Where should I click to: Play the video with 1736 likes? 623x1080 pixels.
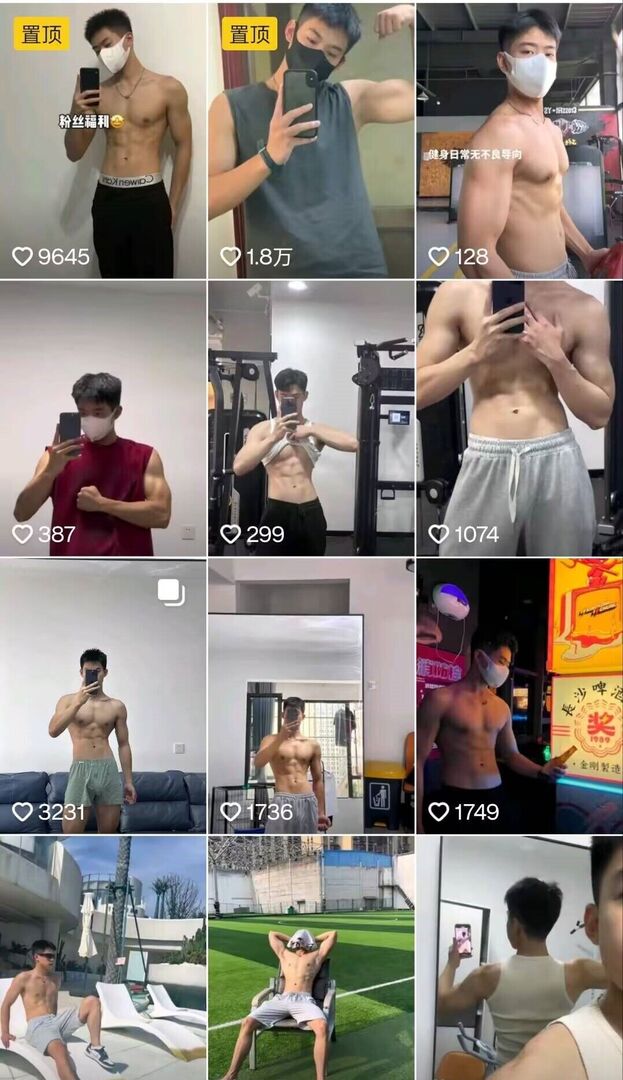pos(311,695)
